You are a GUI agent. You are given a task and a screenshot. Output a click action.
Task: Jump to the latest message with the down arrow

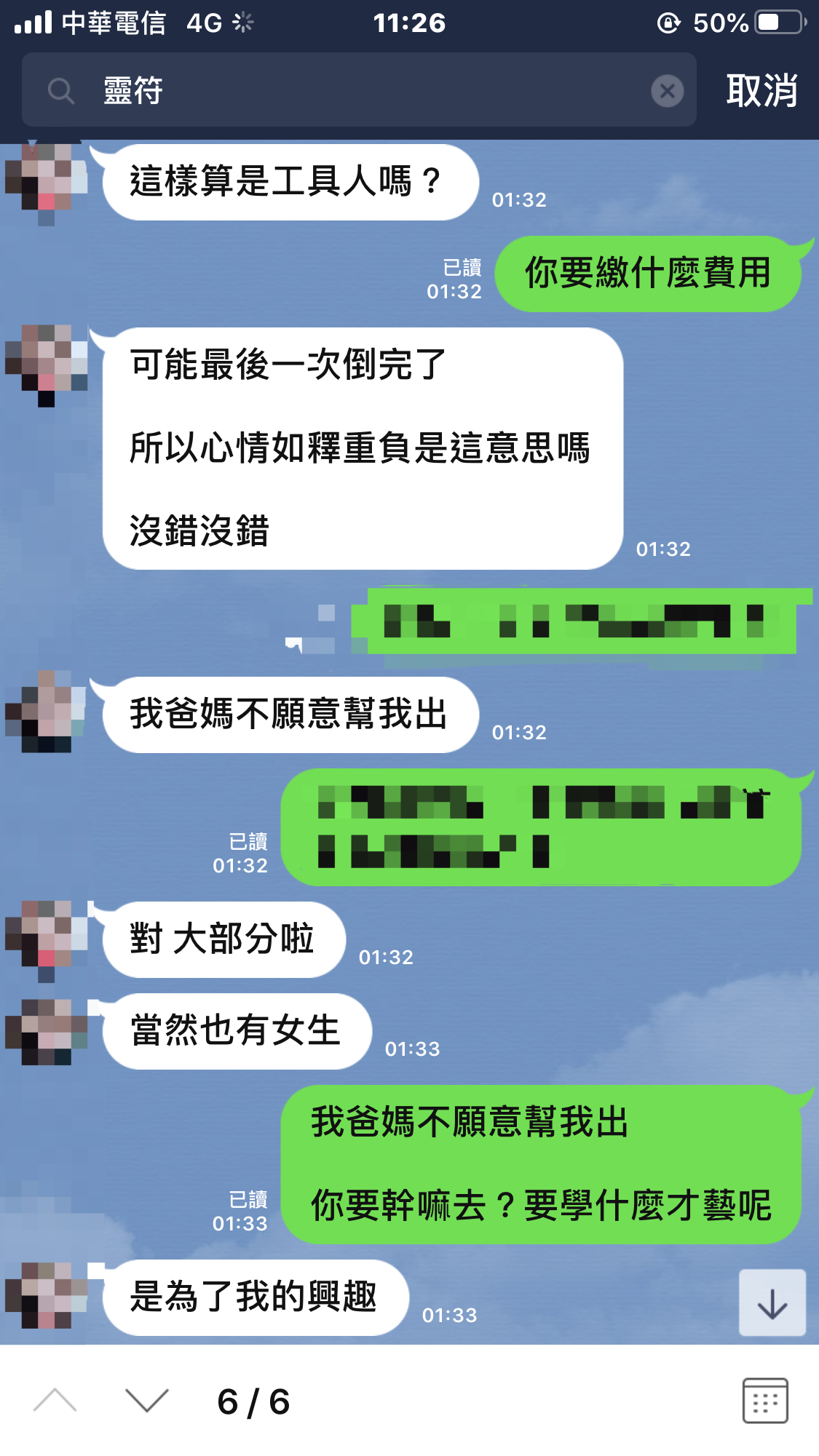point(772,1303)
